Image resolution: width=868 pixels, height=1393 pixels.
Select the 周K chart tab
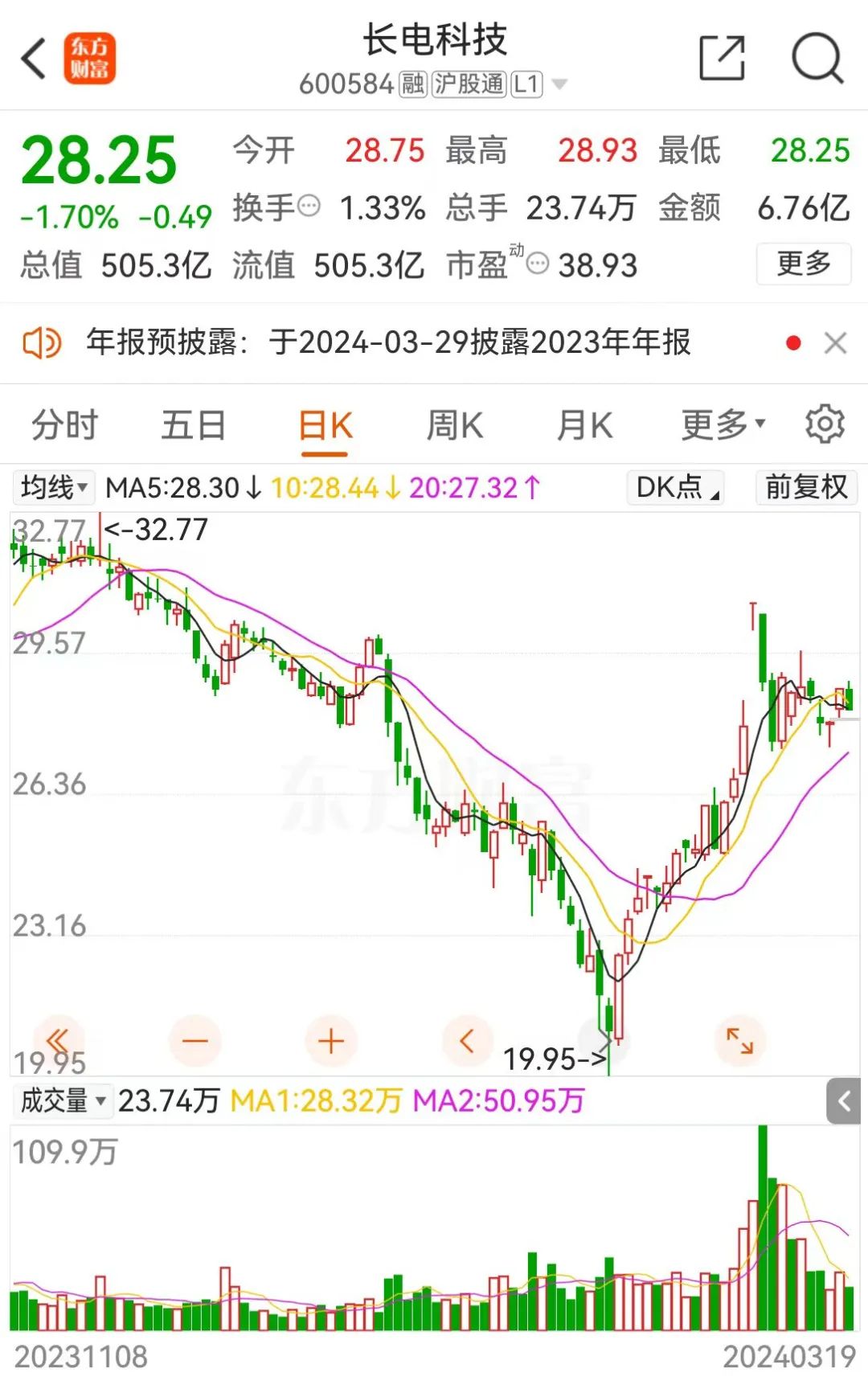pyautogui.click(x=455, y=424)
